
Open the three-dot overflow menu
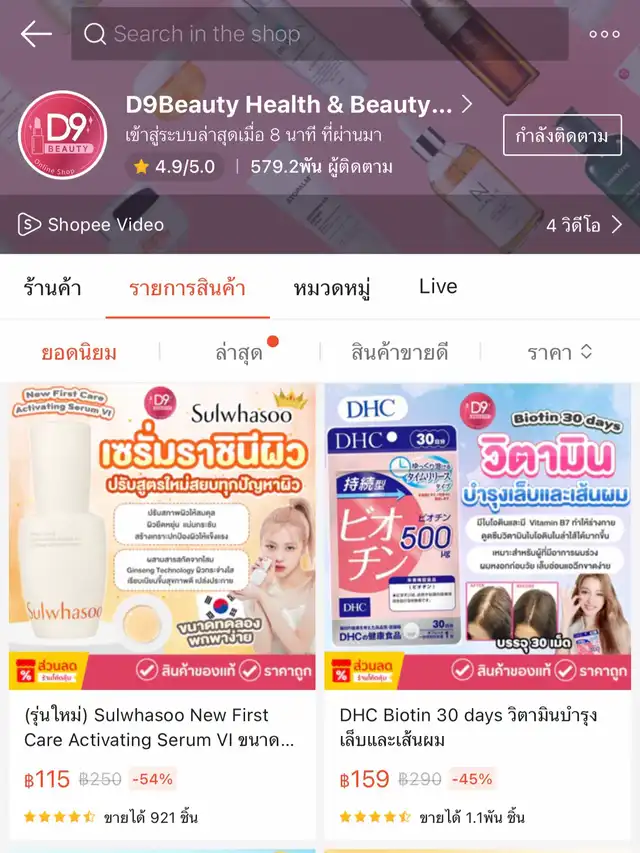pos(604,34)
